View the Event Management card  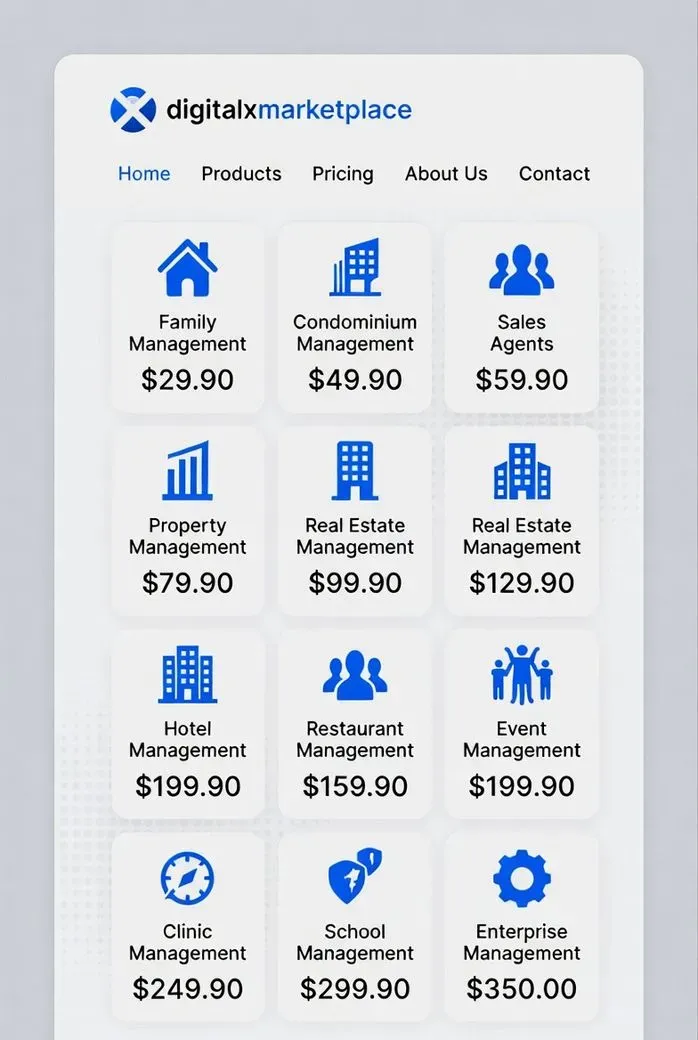pos(522,724)
